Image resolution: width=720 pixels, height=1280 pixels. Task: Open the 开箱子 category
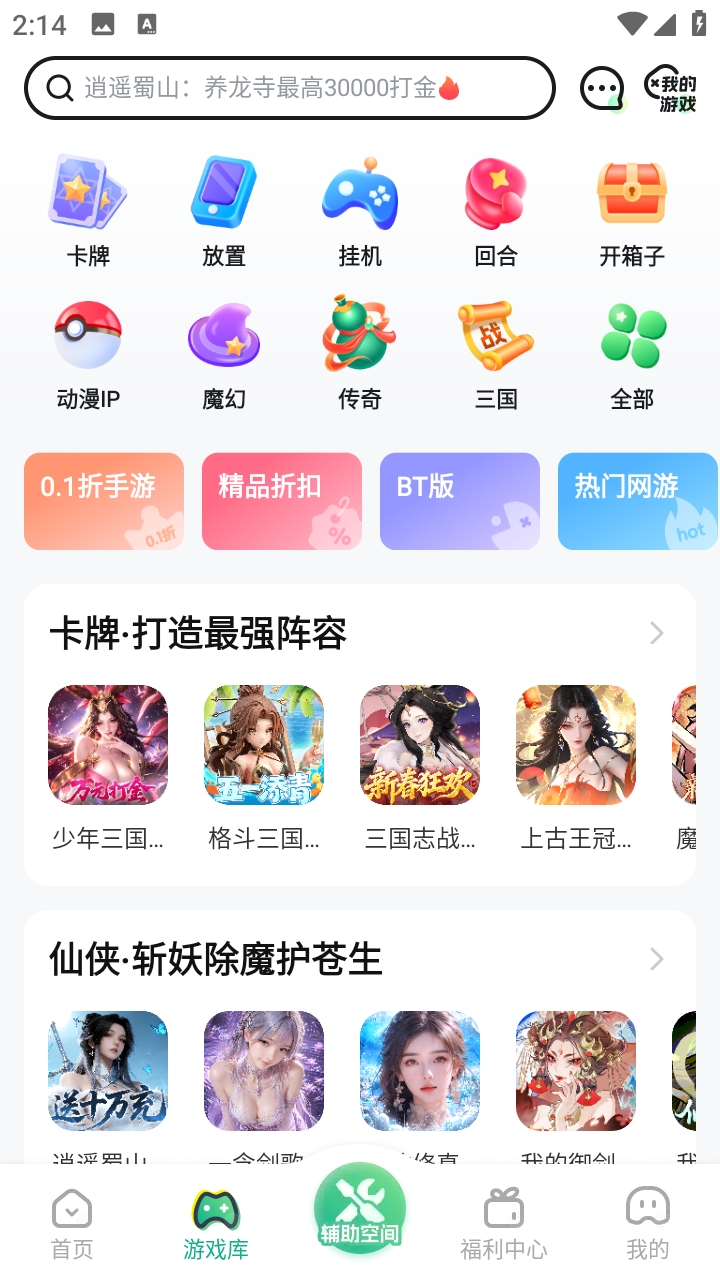pos(632,212)
